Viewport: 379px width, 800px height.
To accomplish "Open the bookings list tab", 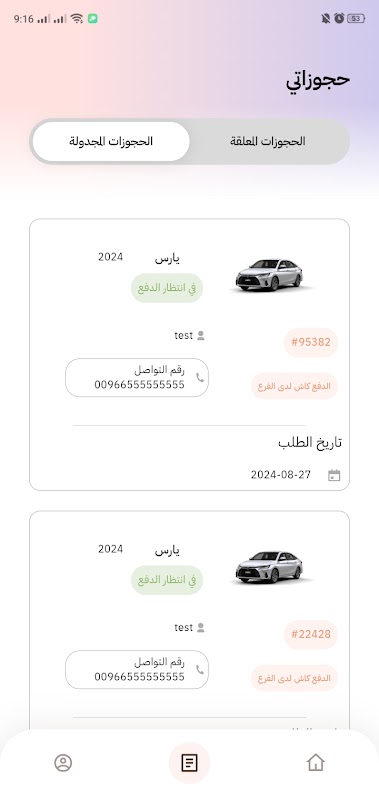I will pyautogui.click(x=189, y=763).
